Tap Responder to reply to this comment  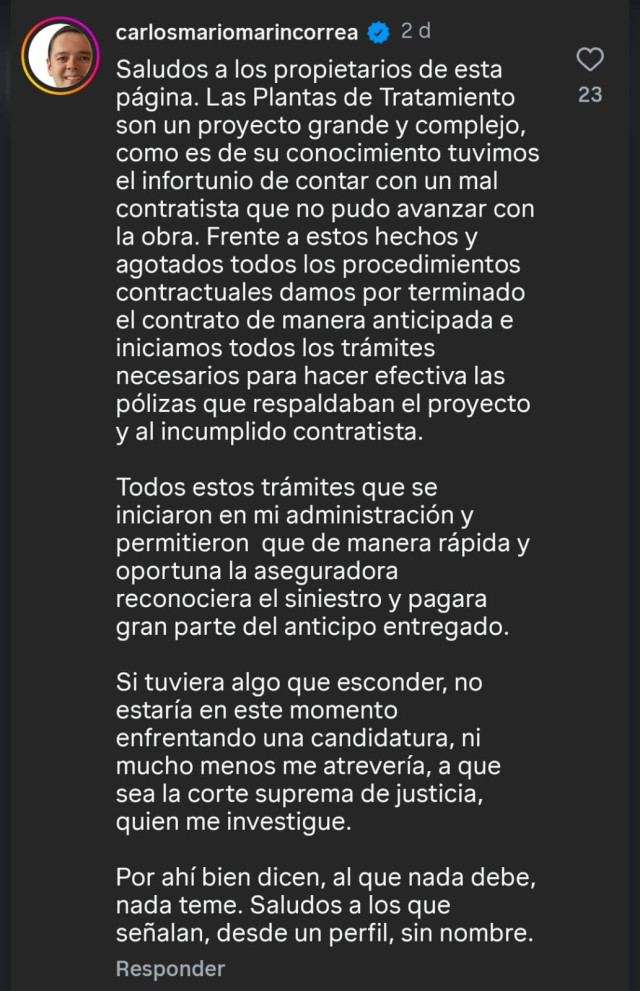170,968
